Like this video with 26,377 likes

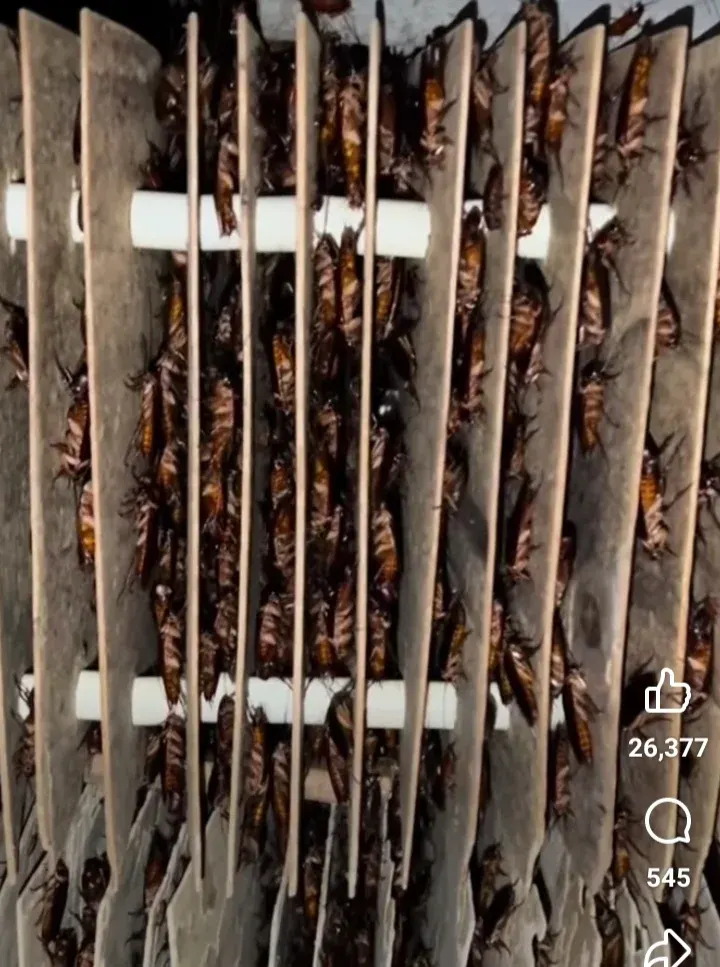coord(667,692)
